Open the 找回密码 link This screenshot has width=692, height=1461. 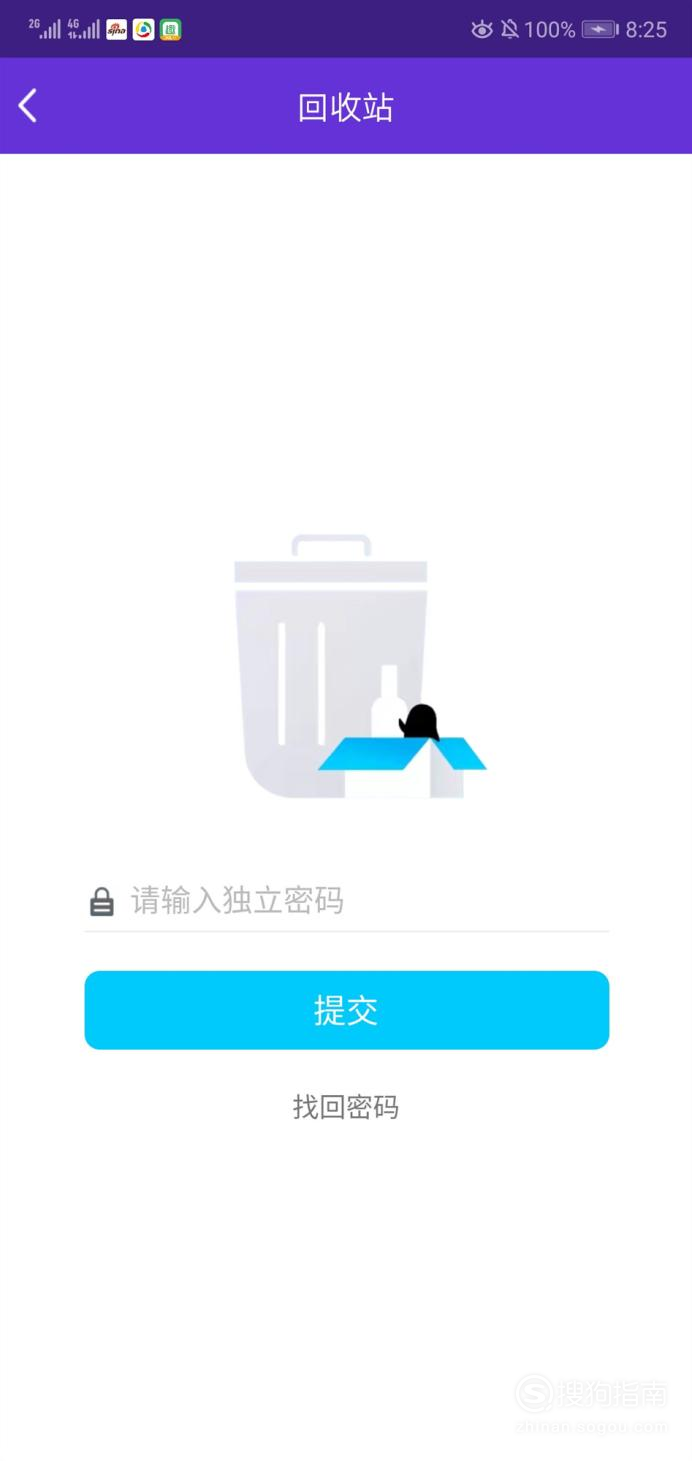pos(346,1107)
